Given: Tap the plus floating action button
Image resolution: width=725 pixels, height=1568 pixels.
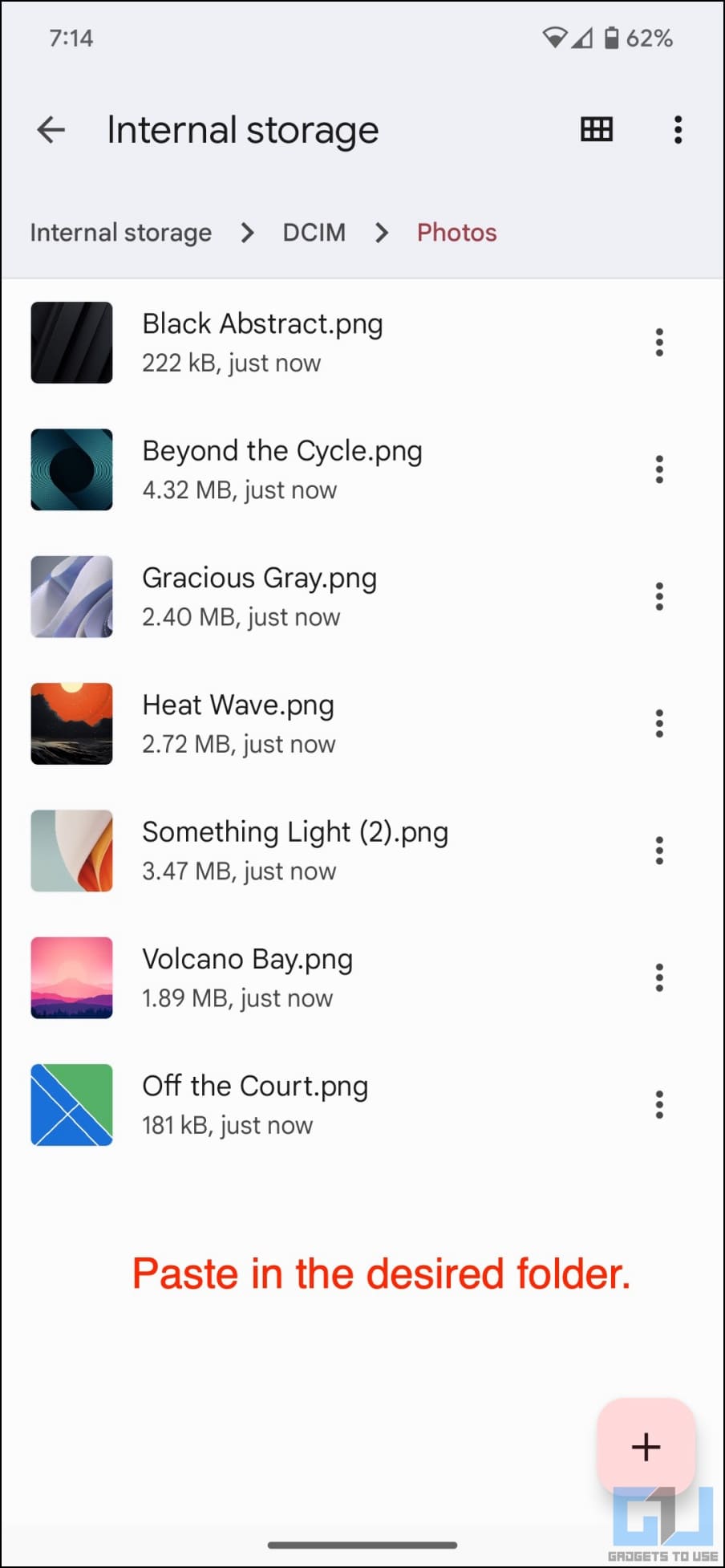Looking at the screenshot, I should pyautogui.click(x=646, y=1447).
